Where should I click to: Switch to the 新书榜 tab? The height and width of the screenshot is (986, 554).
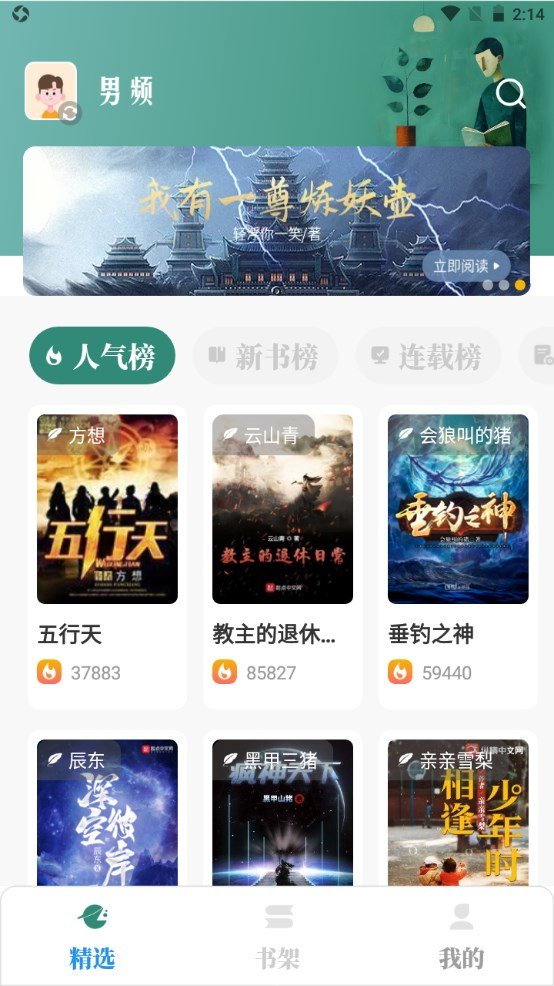265,356
